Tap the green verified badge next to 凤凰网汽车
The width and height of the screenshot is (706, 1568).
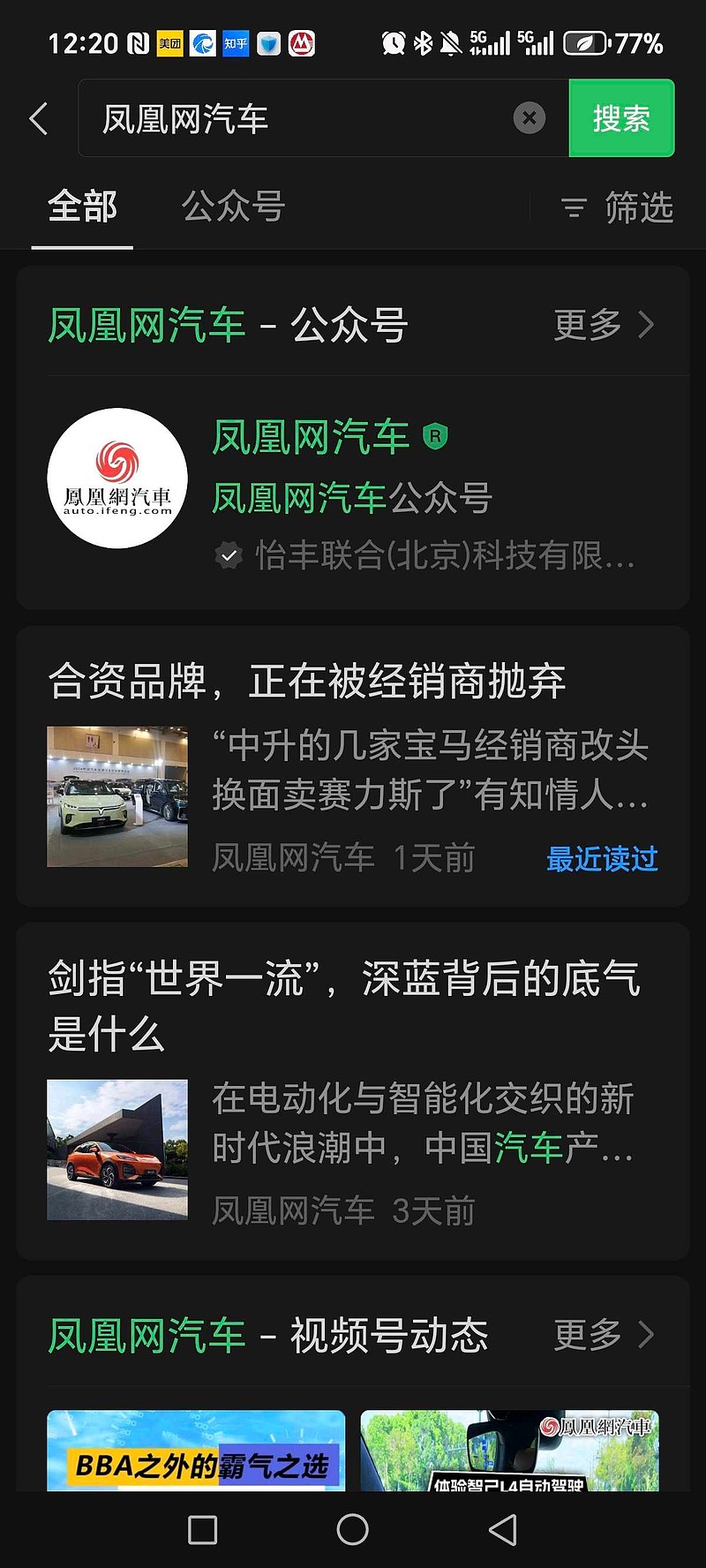pyautogui.click(x=435, y=435)
